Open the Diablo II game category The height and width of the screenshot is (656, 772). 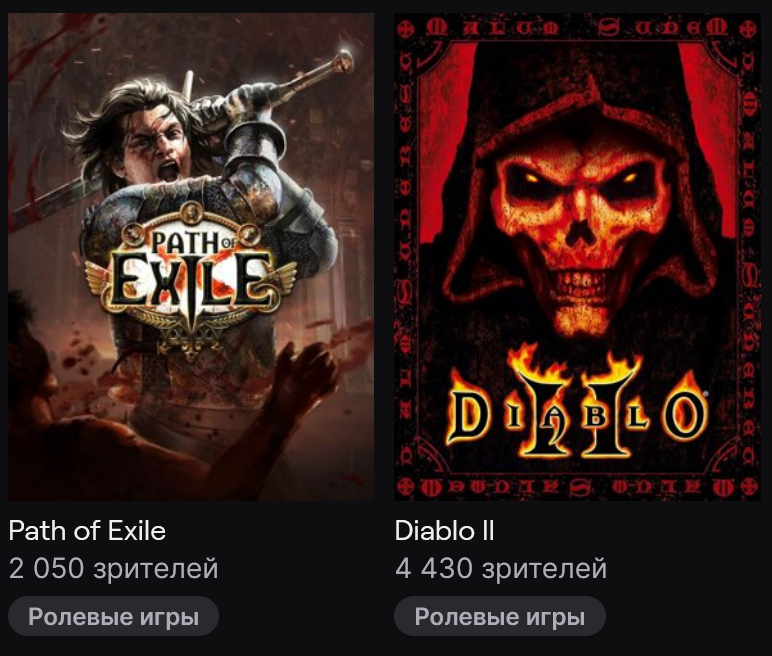point(577,256)
